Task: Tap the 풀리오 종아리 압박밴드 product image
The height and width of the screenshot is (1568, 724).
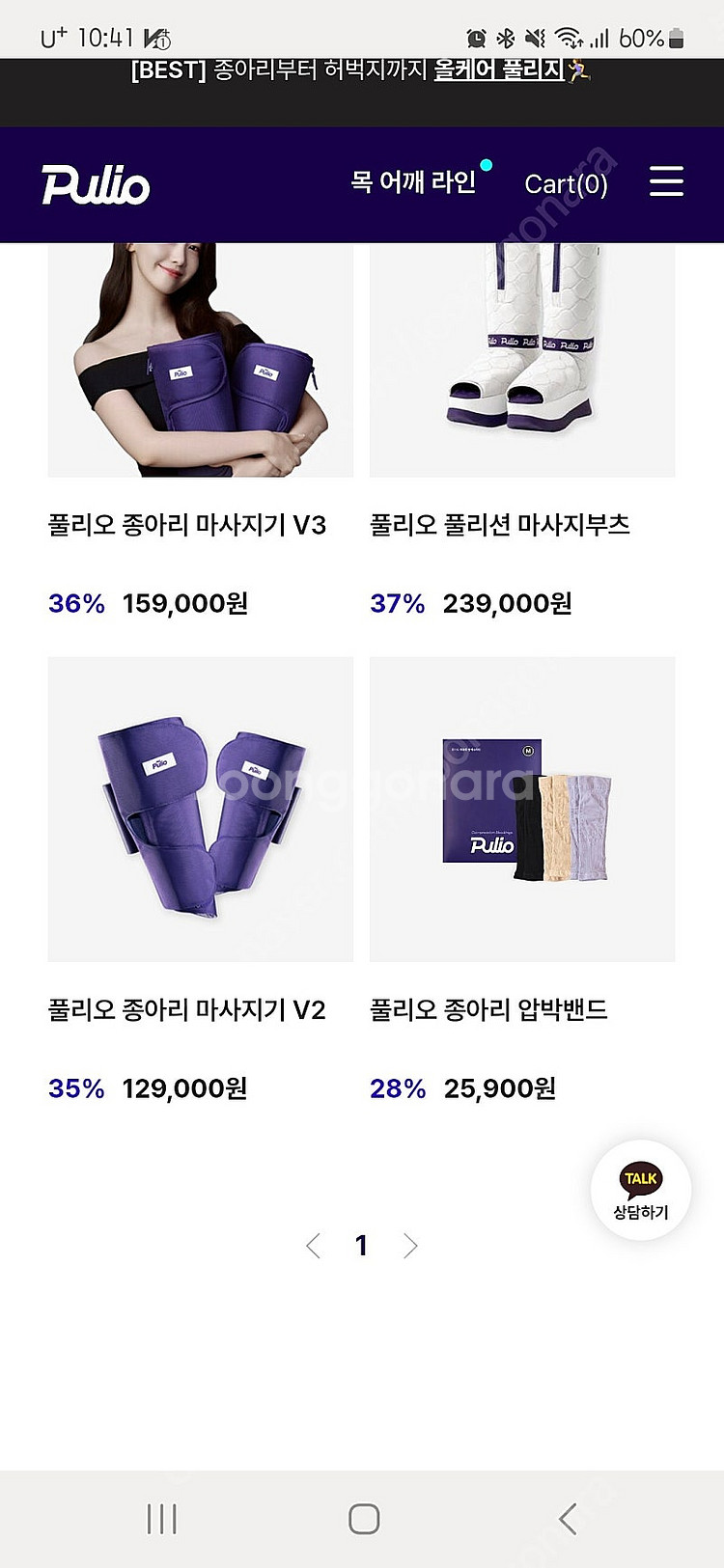Action: coord(522,811)
